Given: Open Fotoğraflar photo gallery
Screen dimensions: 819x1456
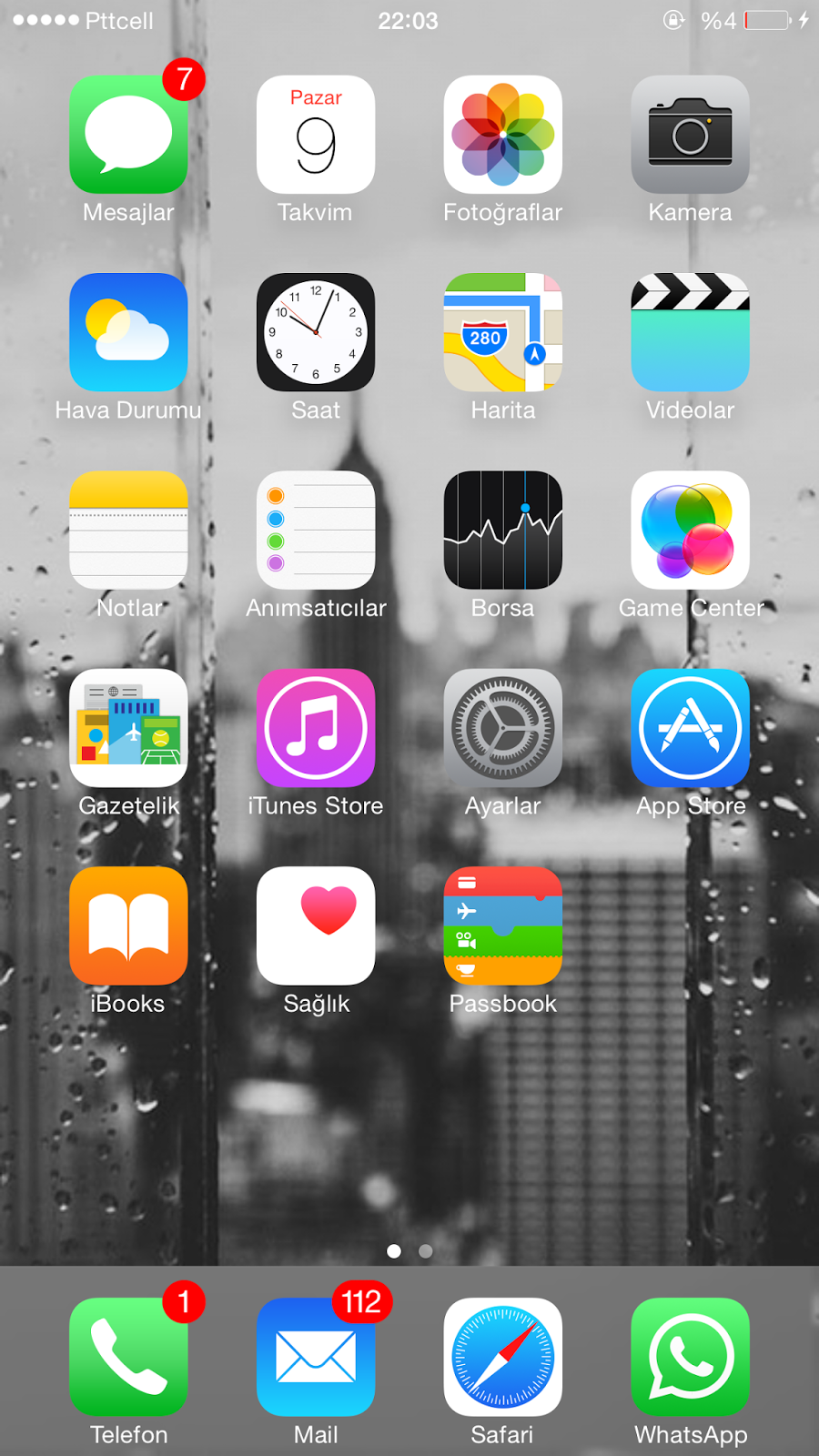Looking at the screenshot, I should click(x=503, y=135).
